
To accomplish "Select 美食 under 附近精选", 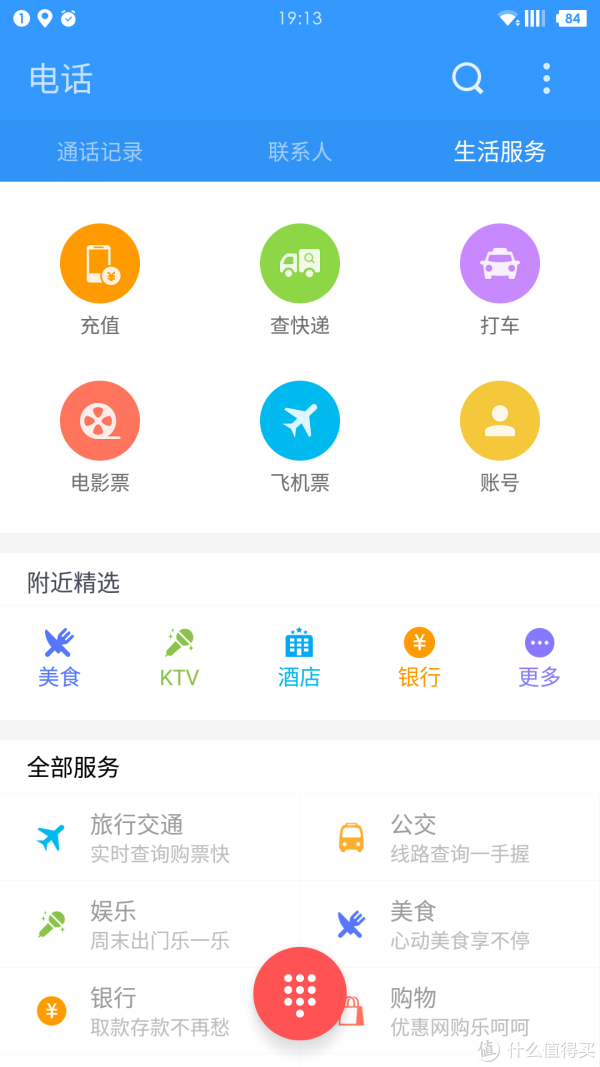I will 60,658.
